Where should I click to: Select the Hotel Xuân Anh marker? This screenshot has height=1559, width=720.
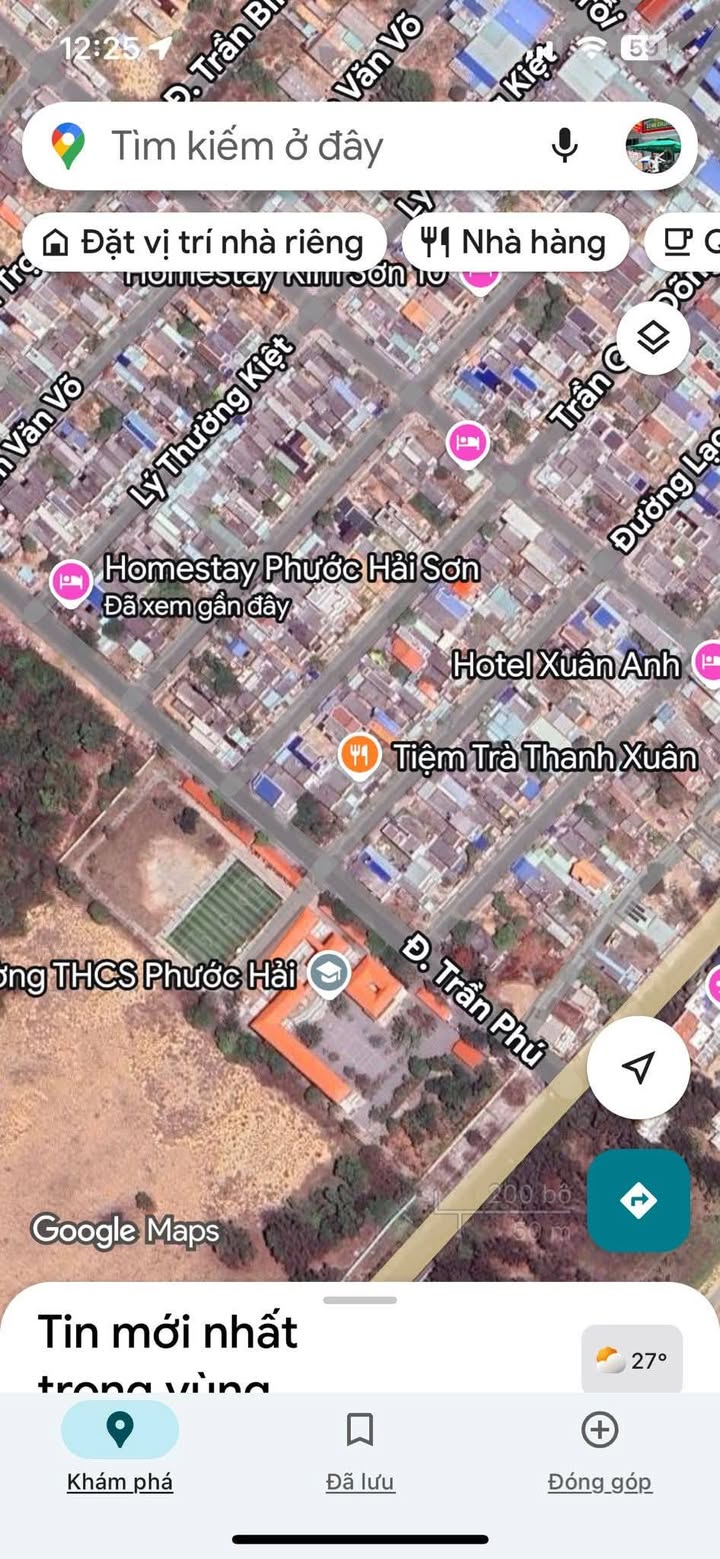tap(708, 662)
